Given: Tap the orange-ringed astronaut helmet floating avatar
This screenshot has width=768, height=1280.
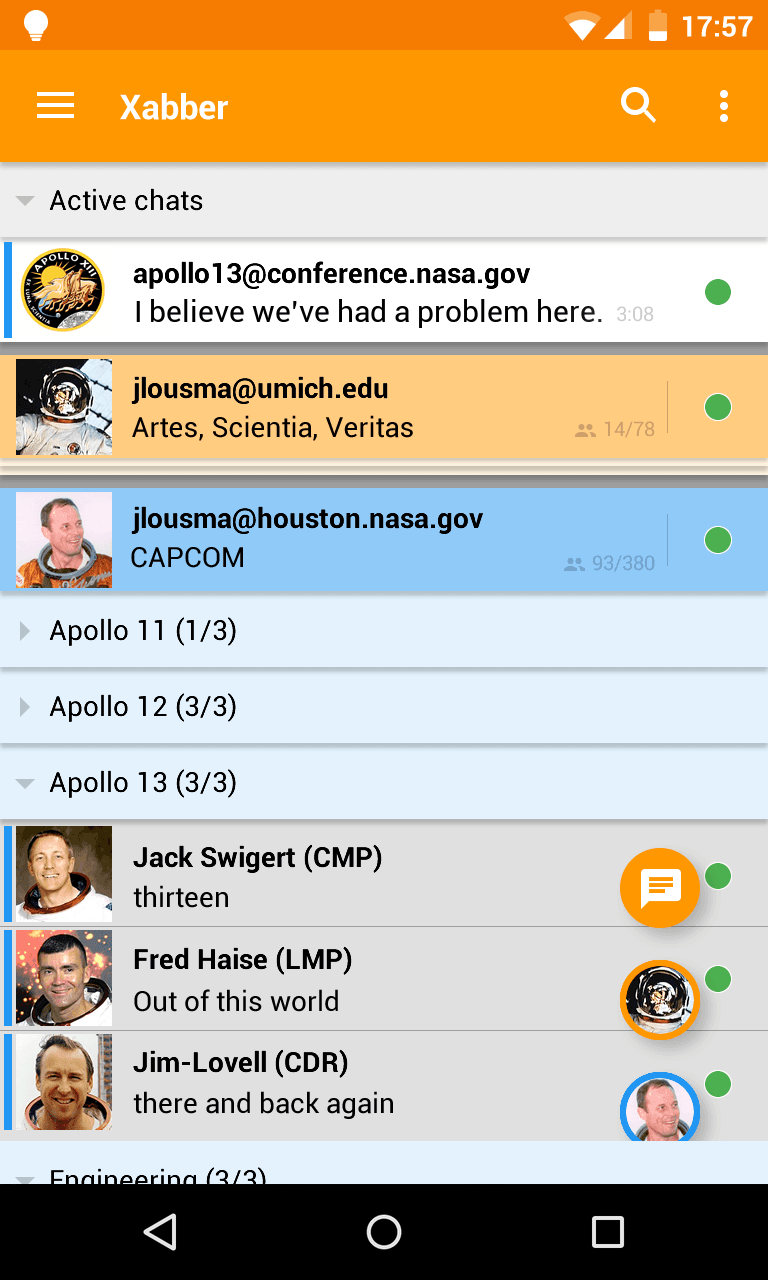Looking at the screenshot, I should click(x=659, y=999).
